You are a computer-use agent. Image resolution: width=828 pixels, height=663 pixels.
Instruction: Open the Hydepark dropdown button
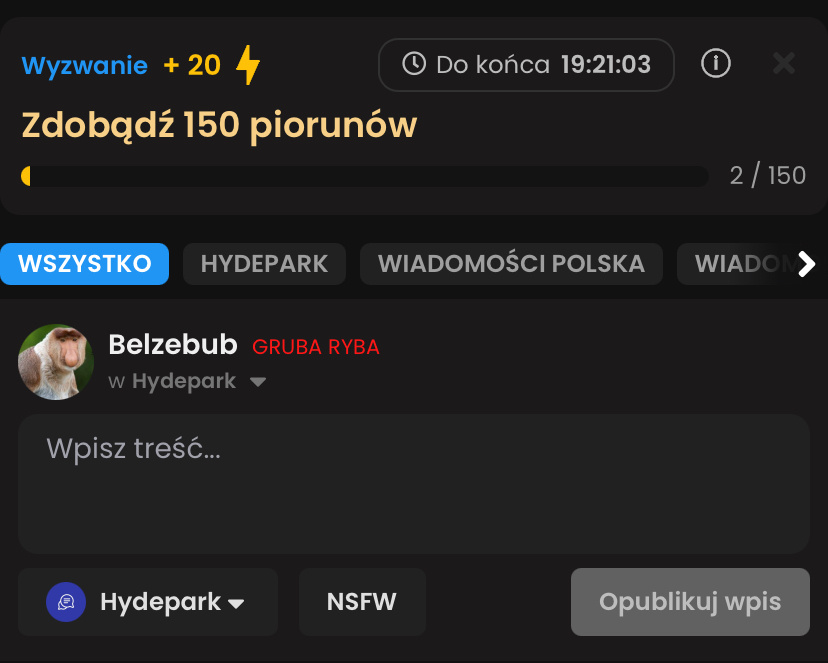[x=148, y=602]
